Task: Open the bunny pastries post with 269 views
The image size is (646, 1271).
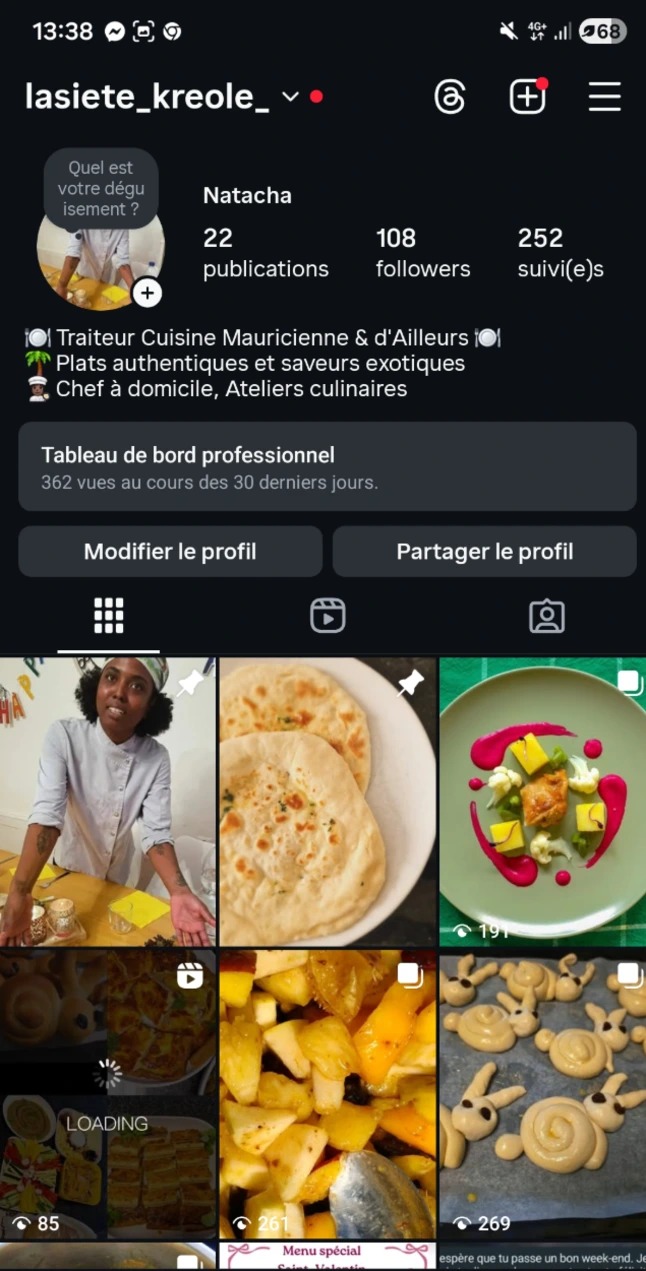Action: point(543,1095)
